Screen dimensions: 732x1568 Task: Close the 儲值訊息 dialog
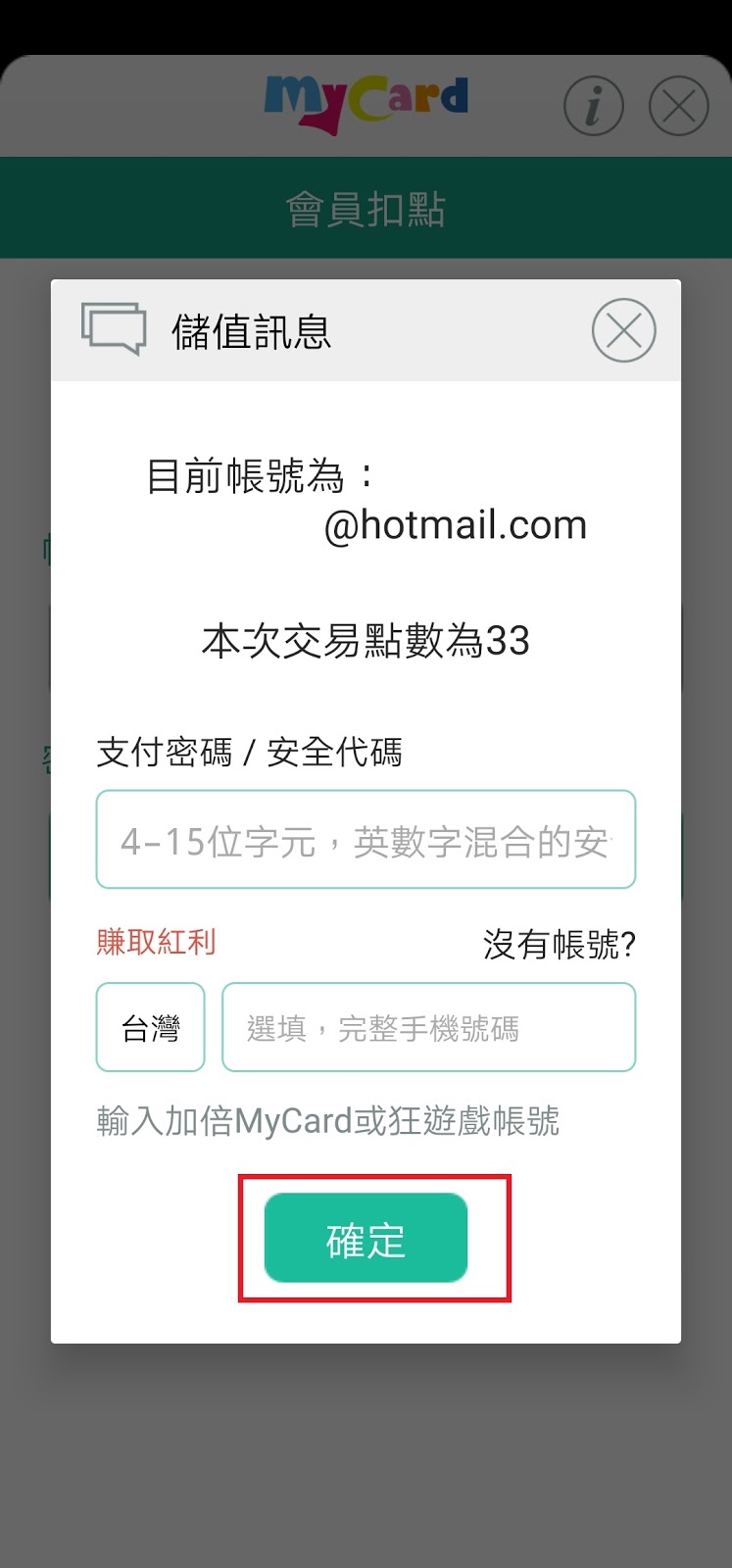click(x=623, y=331)
